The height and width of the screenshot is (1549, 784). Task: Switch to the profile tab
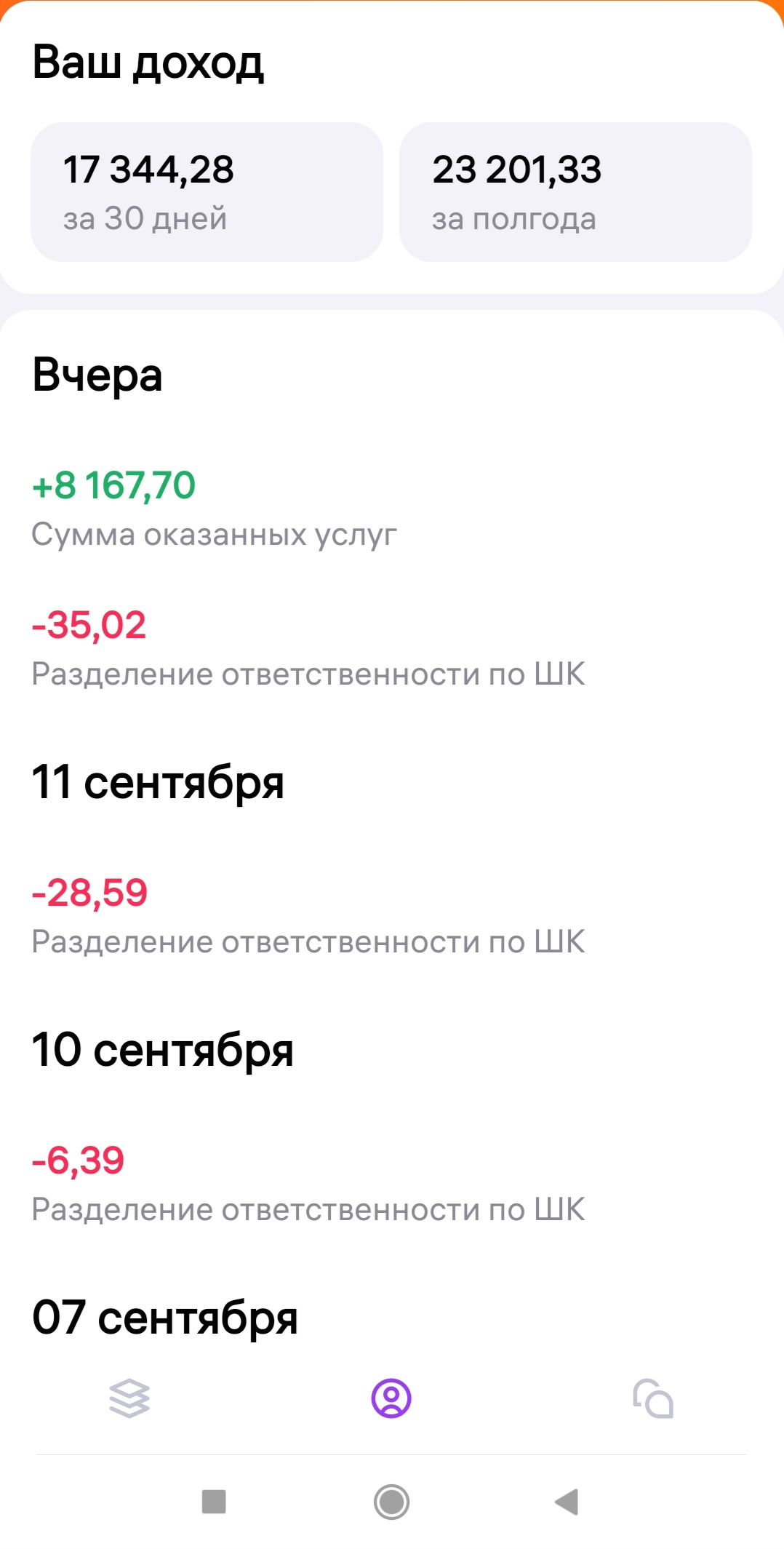pos(391,1398)
